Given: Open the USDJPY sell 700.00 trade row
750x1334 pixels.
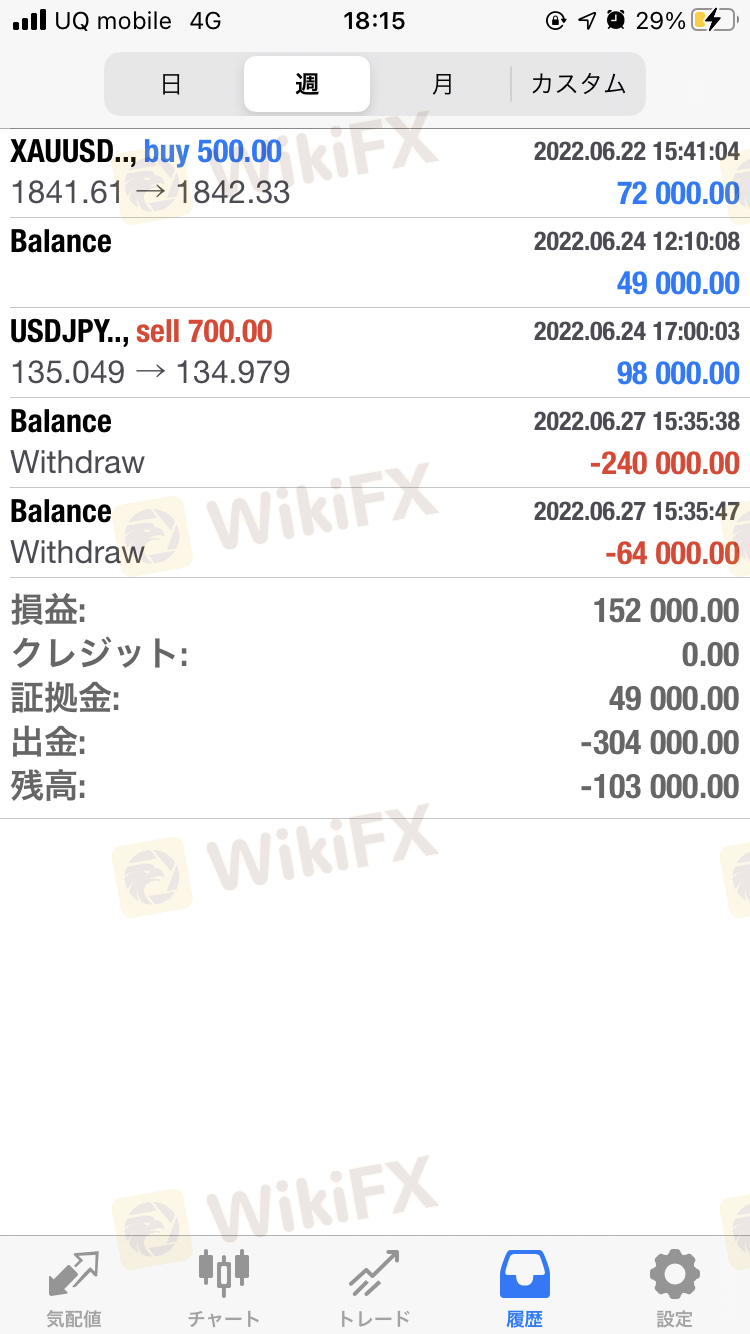Looking at the screenshot, I should tap(375, 353).
